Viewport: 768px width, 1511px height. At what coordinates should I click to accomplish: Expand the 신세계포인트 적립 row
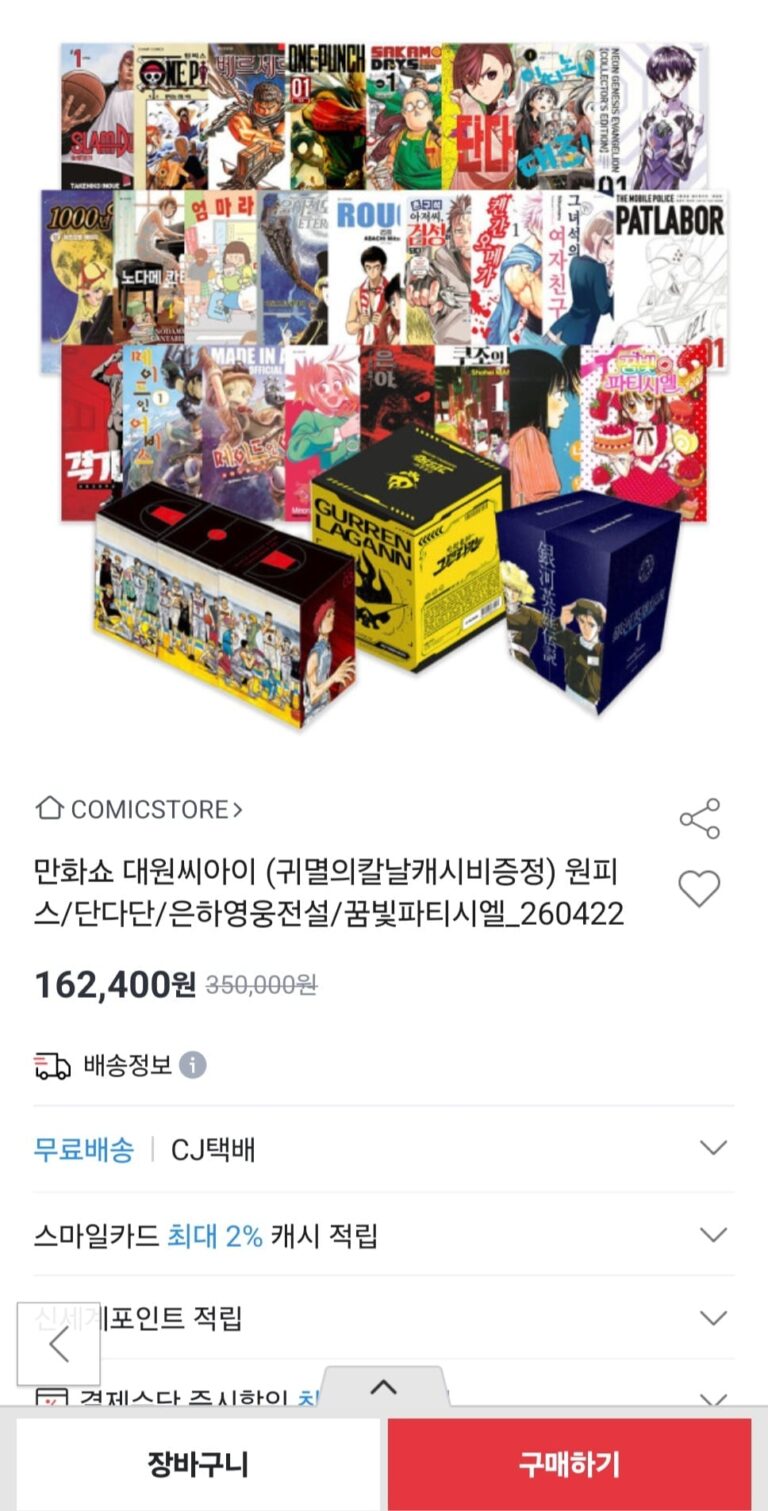[713, 1318]
